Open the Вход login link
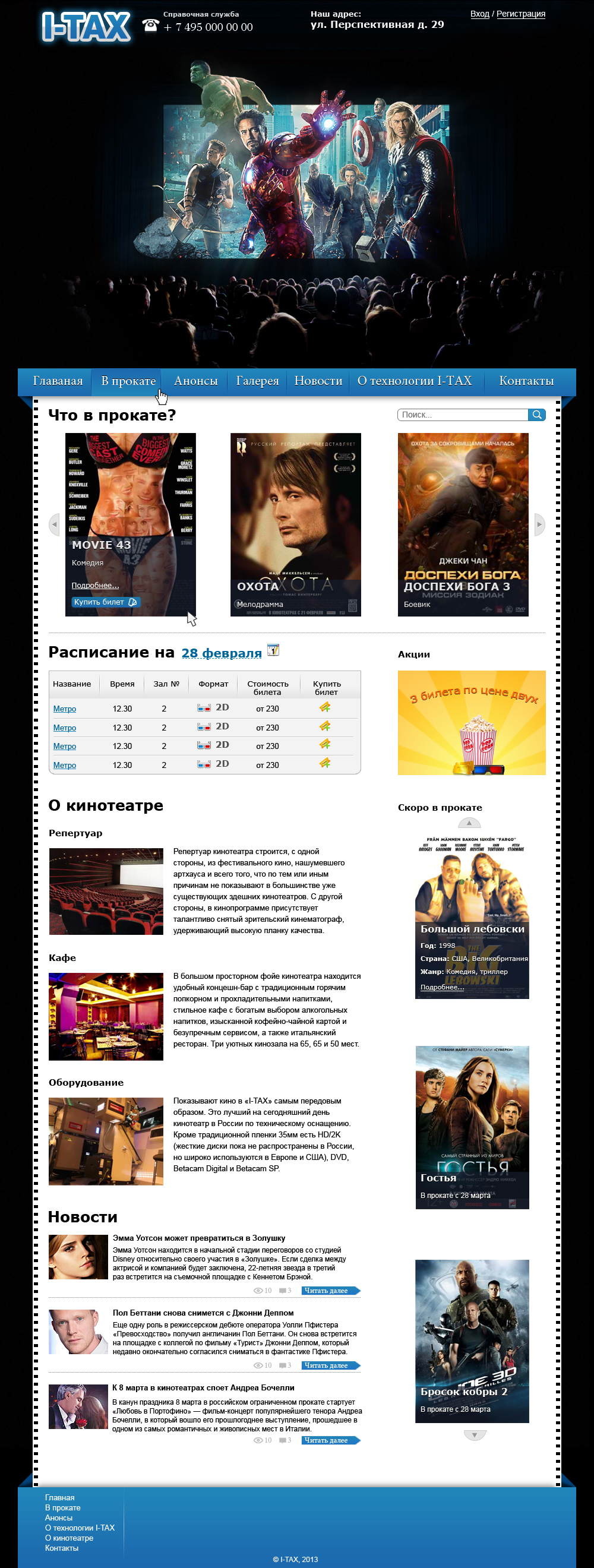Screen dimensions: 594x1568 tap(479, 14)
